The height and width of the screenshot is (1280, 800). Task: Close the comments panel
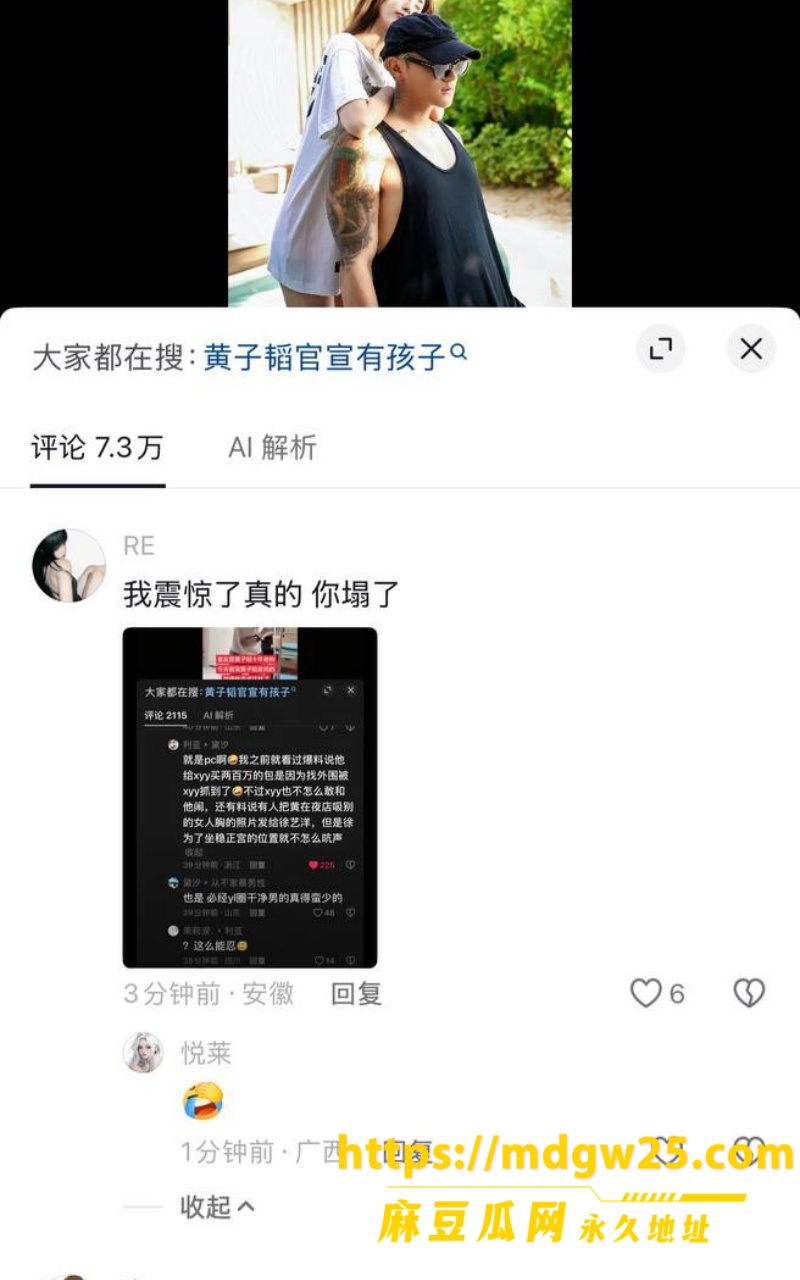[x=751, y=349]
